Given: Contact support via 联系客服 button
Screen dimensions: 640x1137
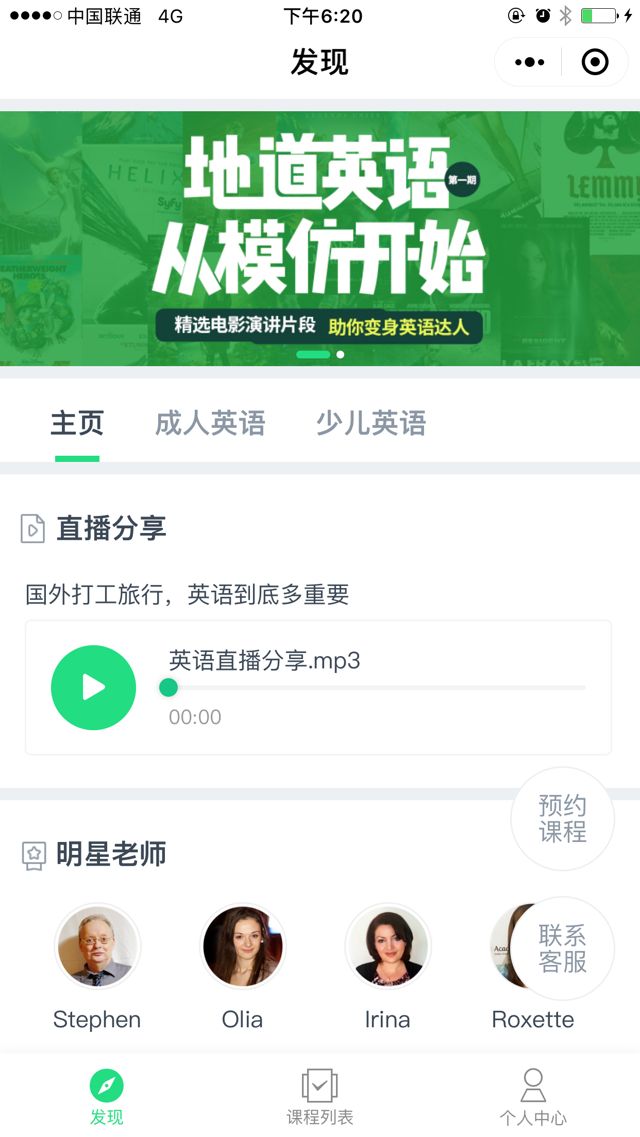Looking at the screenshot, I should click(562, 948).
